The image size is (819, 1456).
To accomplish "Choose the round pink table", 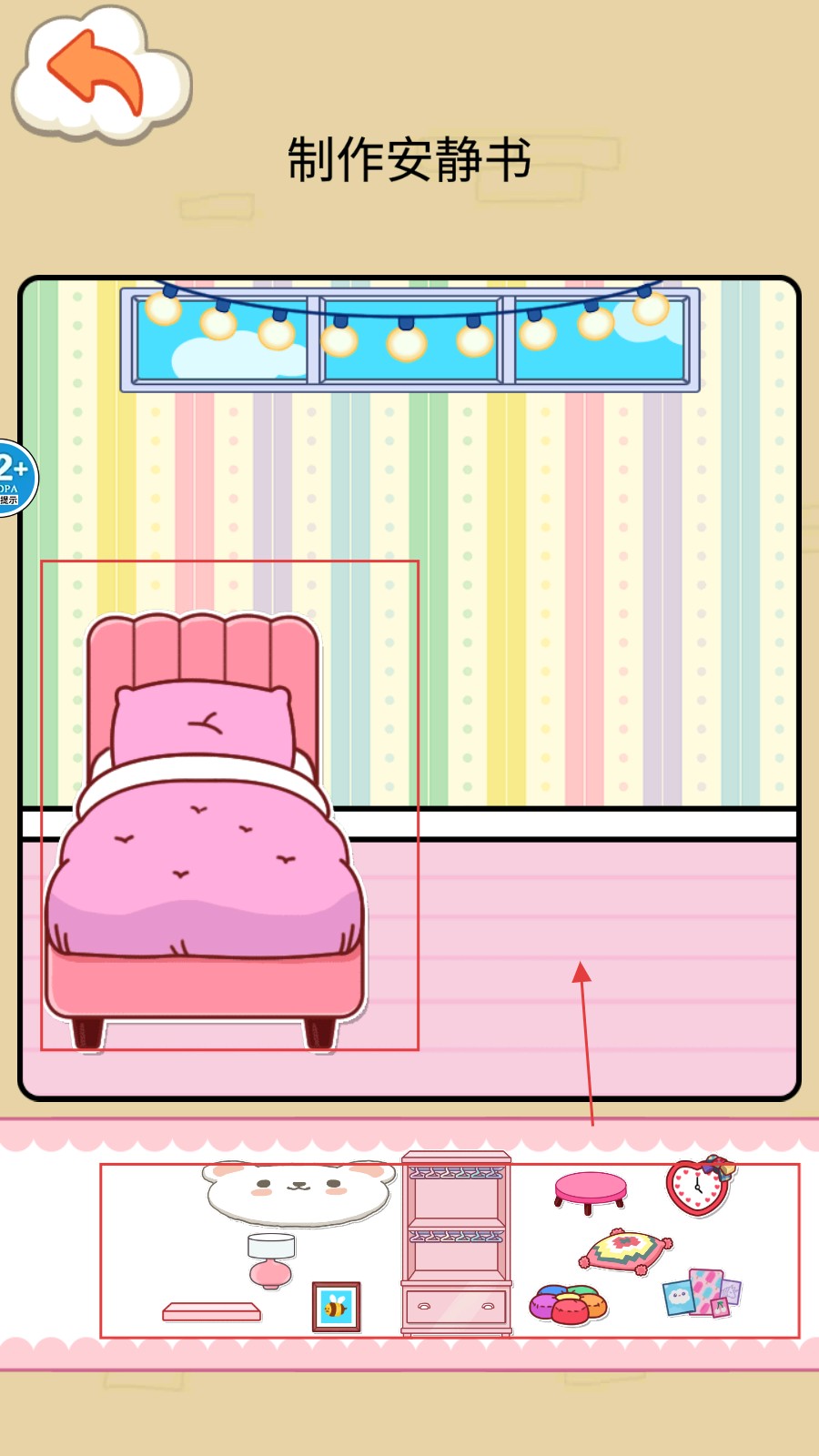I will (591, 1190).
